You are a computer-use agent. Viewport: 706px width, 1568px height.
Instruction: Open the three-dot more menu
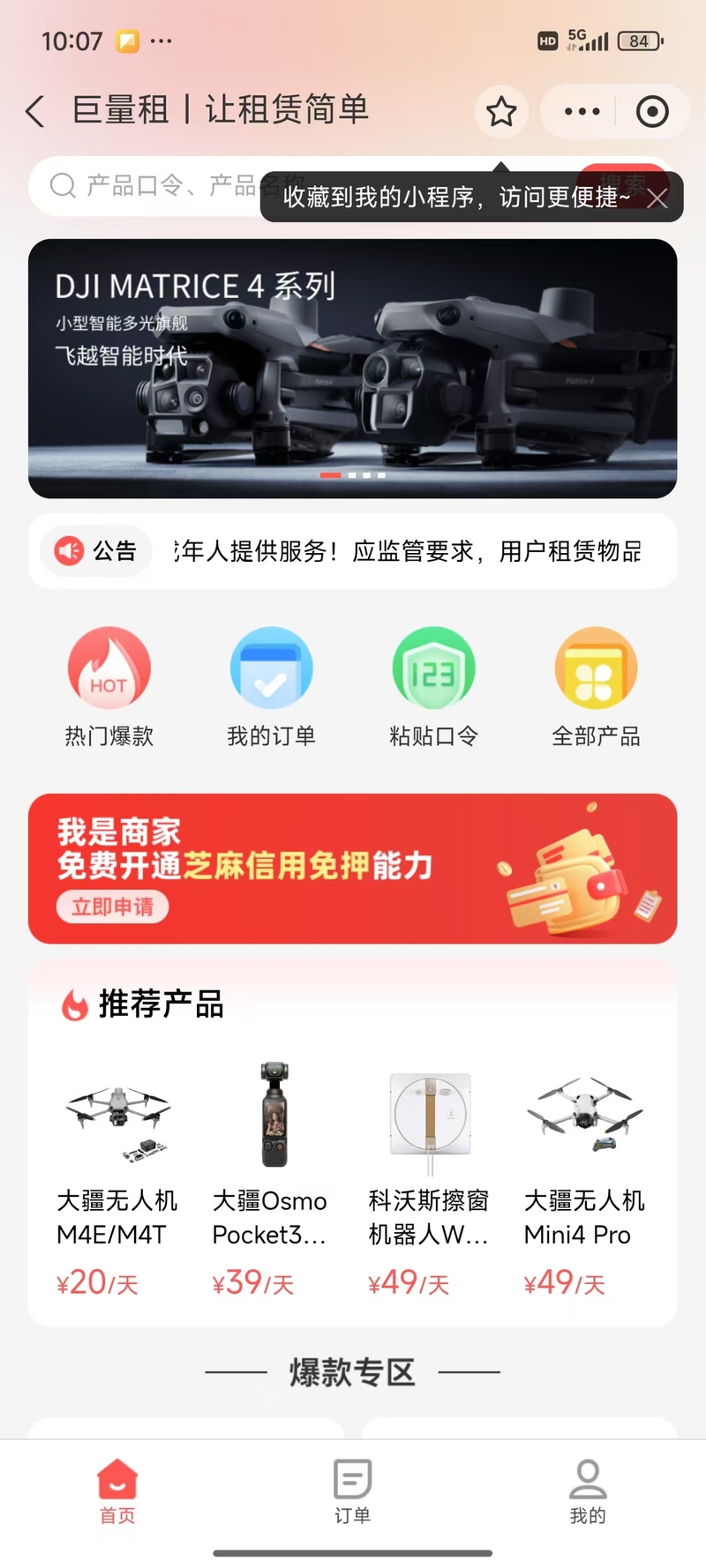[582, 112]
